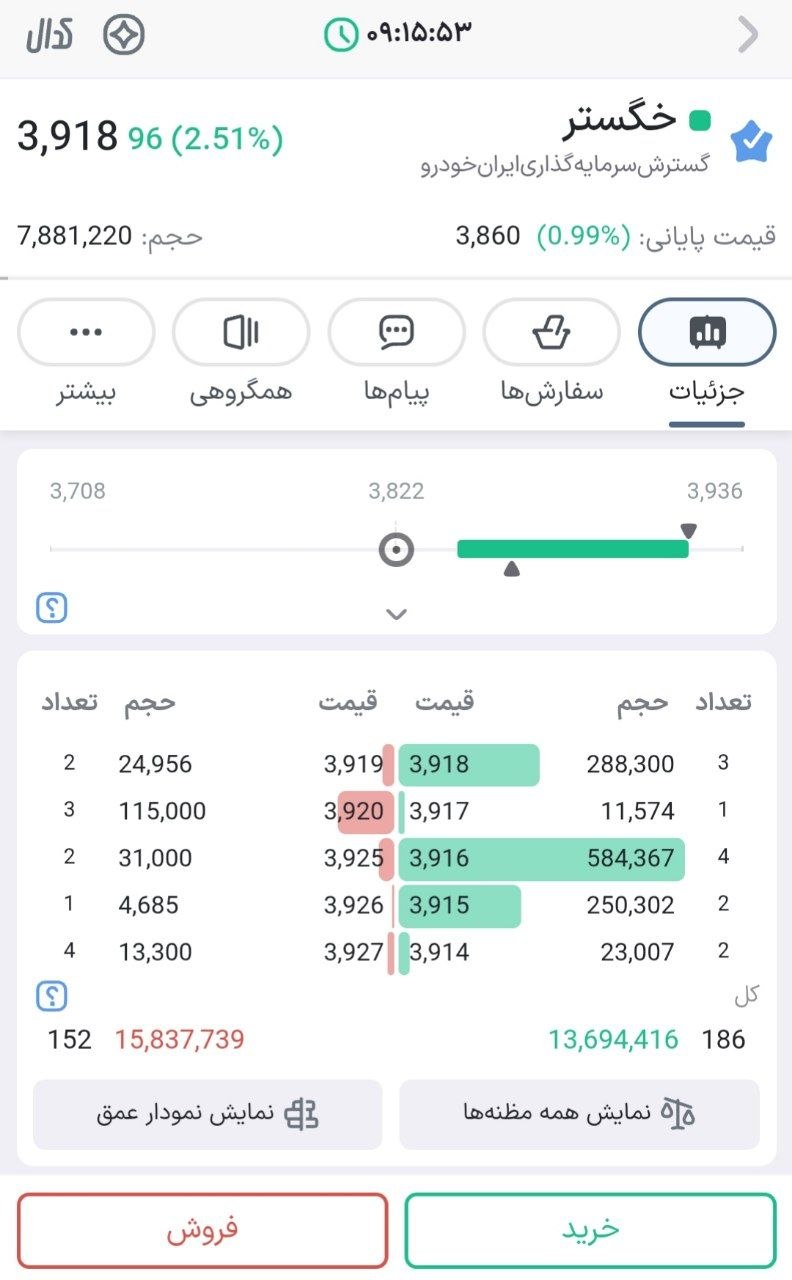Click the bar-chart icon above جزئیات
Screen dimensions: 792x1280
coord(706,332)
